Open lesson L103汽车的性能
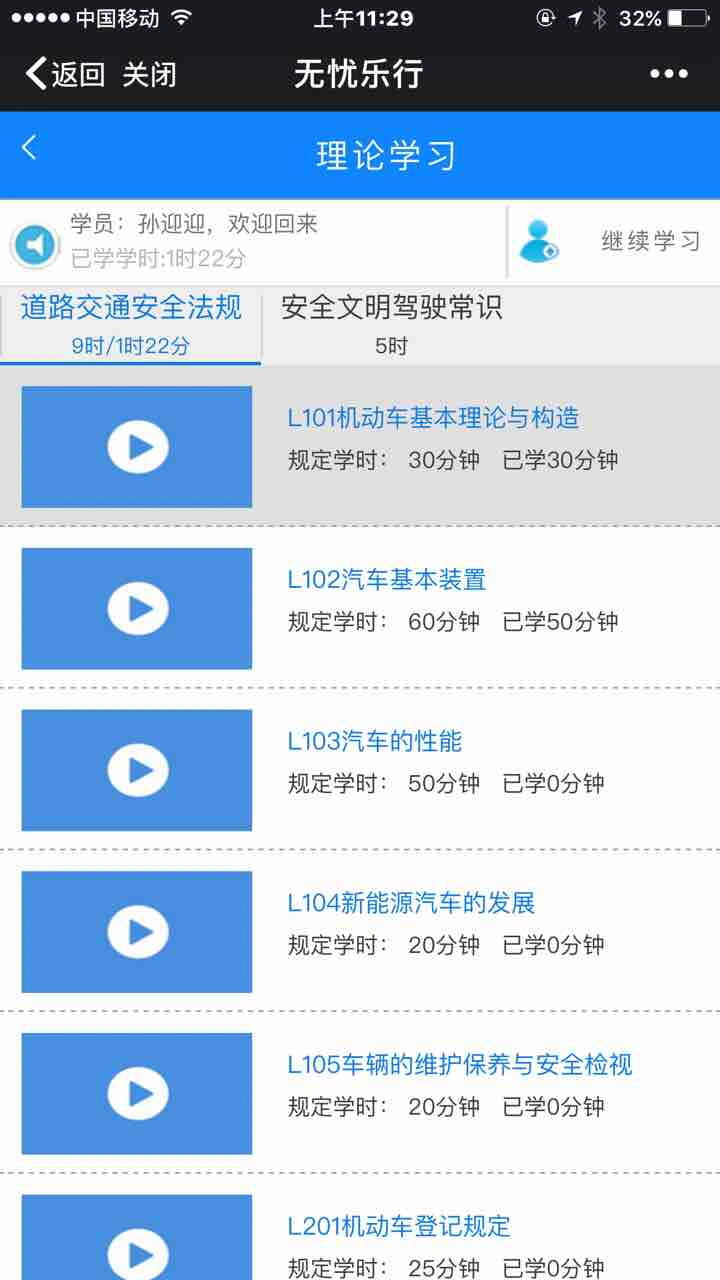720x1280 pixels. coord(374,742)
